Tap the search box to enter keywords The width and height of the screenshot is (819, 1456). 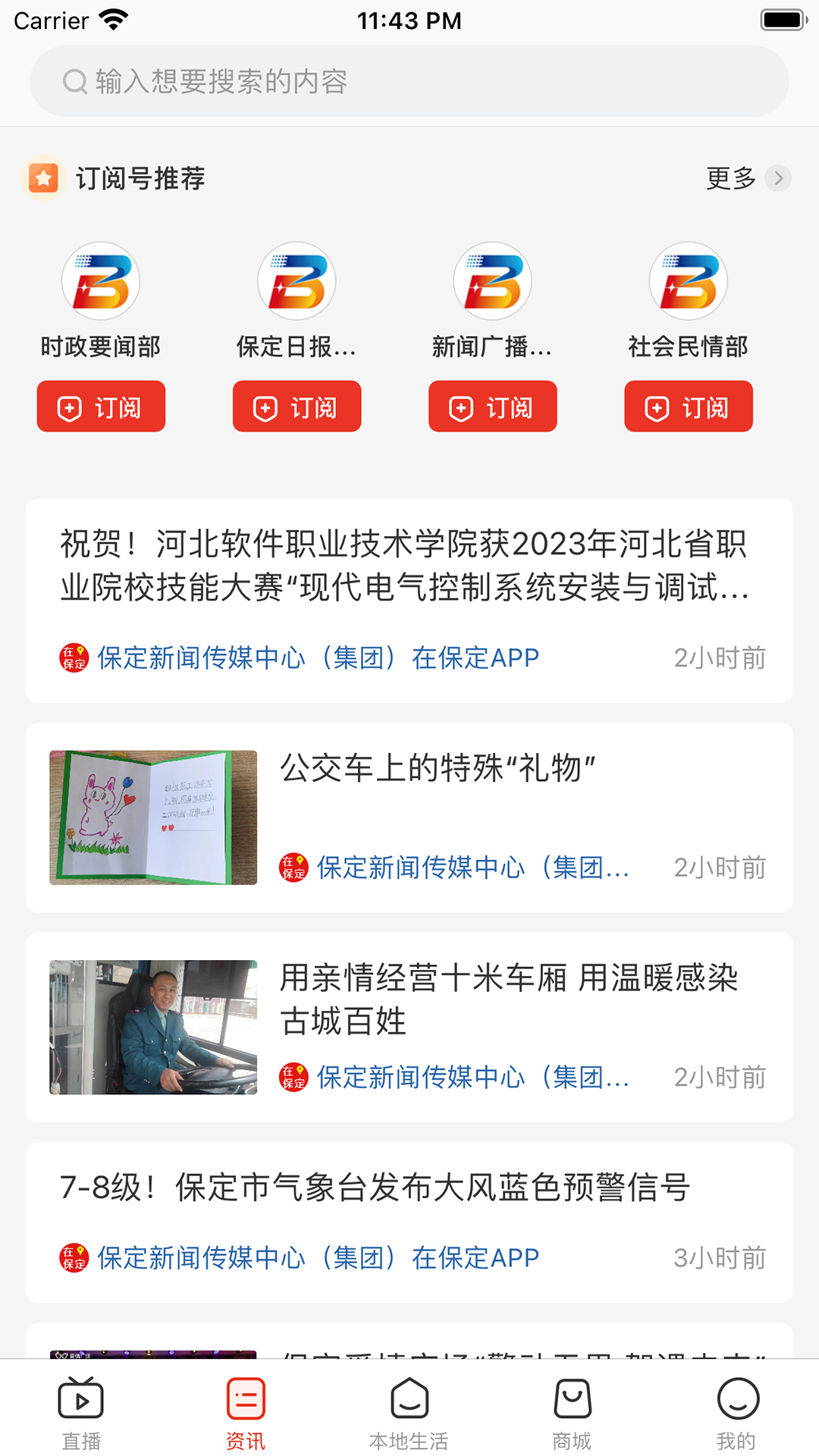(x=409, y=81)
